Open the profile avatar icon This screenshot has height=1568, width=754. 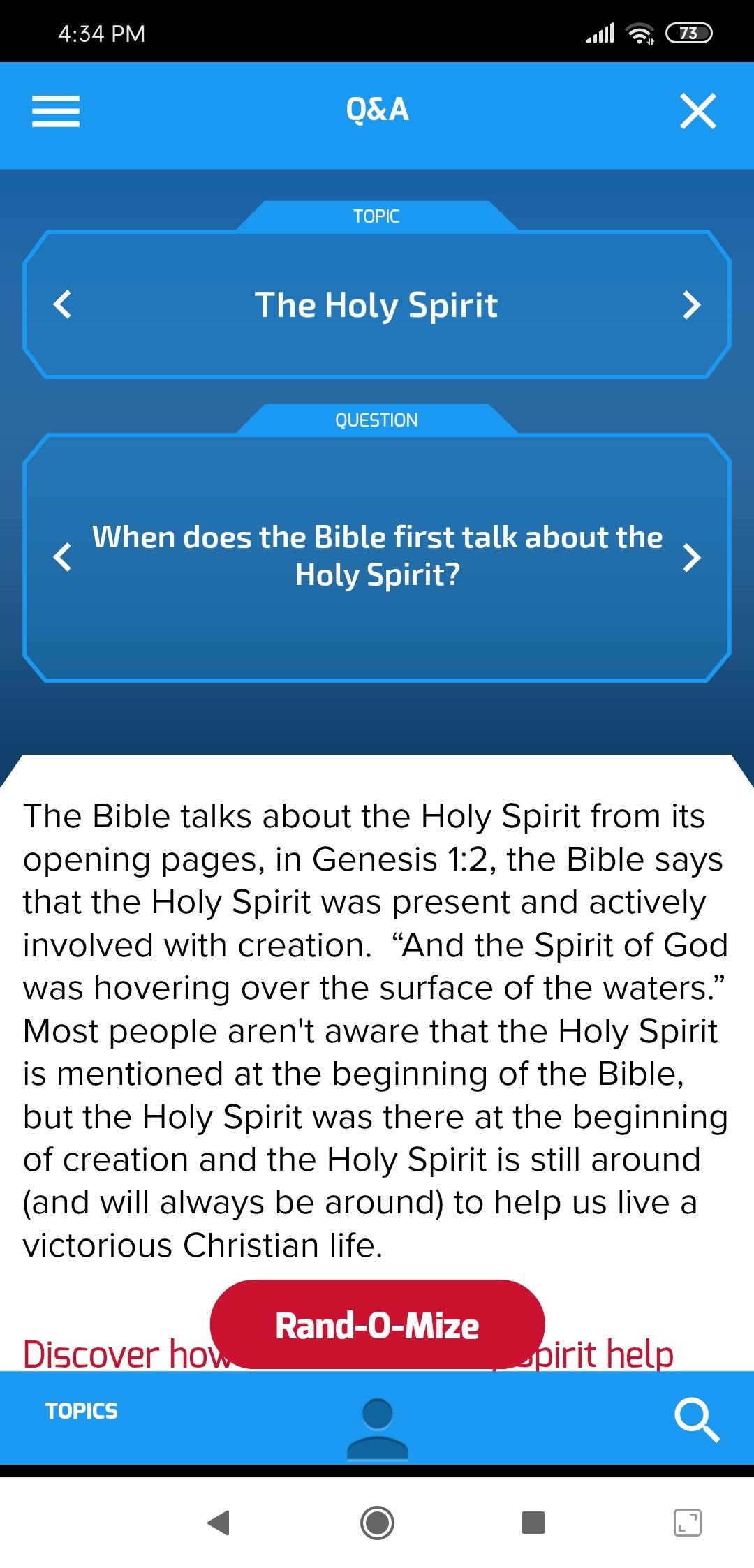click(377, 1428)
